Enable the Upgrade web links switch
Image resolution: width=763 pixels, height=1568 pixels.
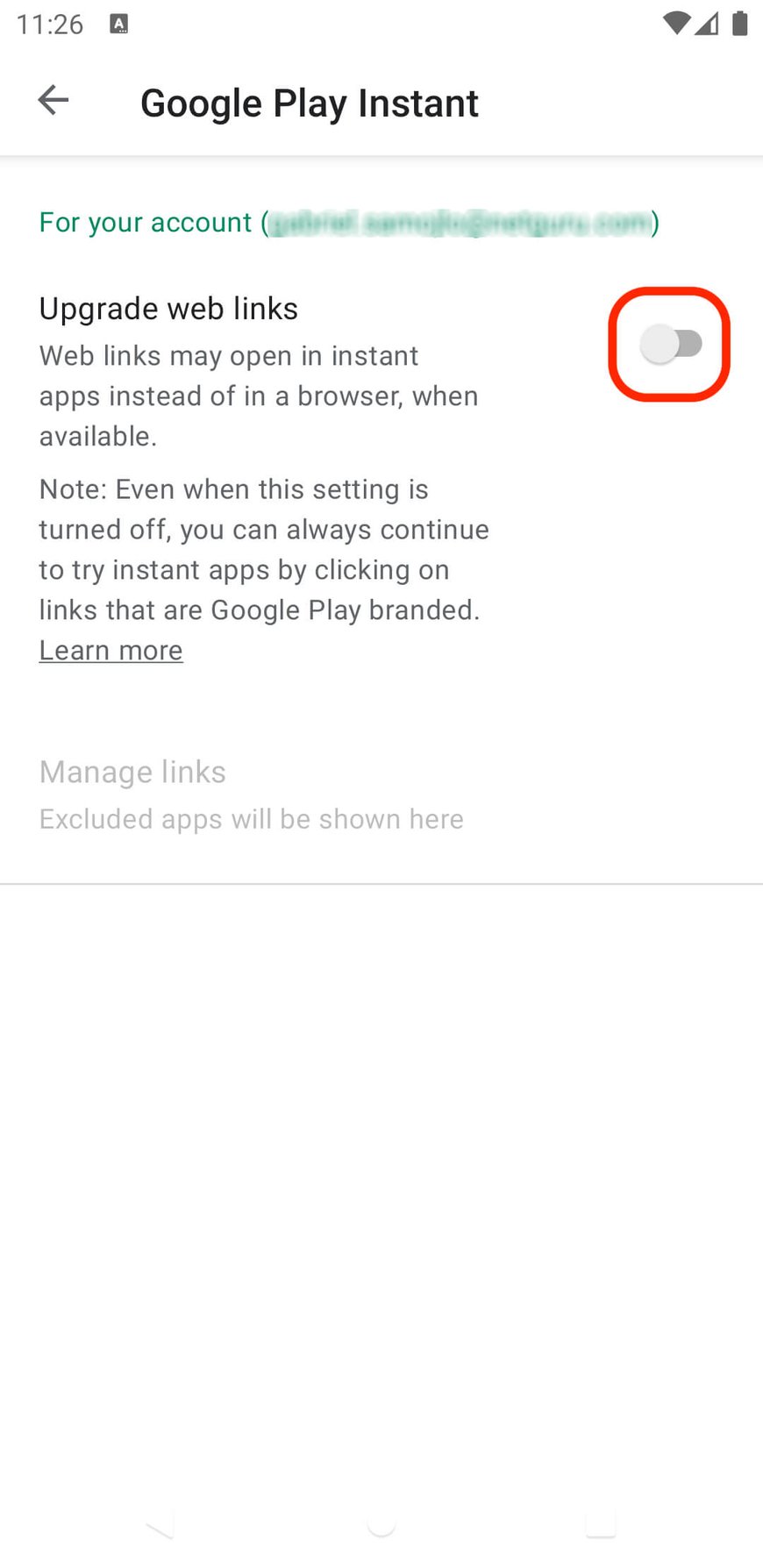coord(671,344)
